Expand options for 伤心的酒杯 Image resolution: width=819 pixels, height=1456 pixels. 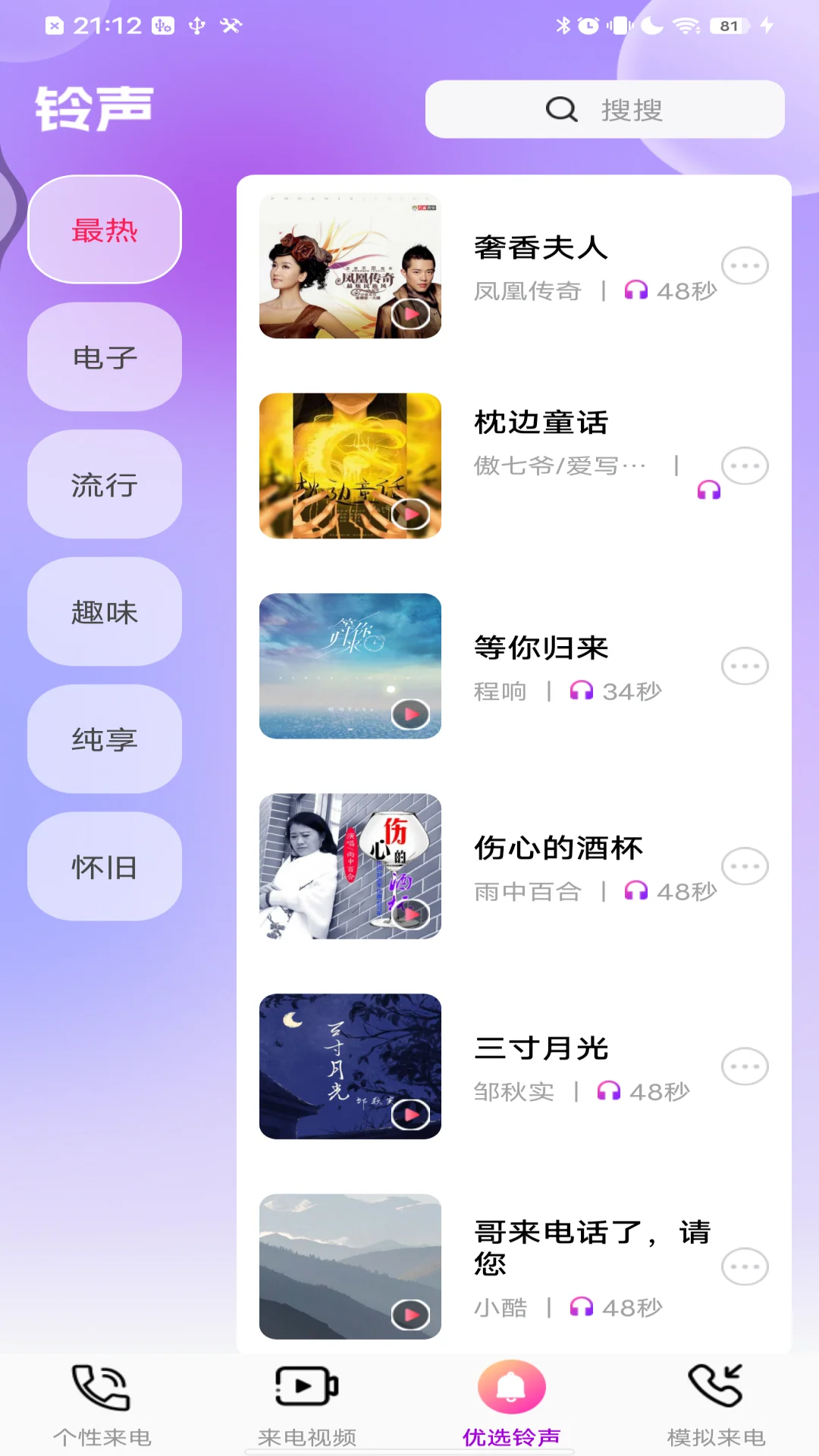[x=745, y=864]
